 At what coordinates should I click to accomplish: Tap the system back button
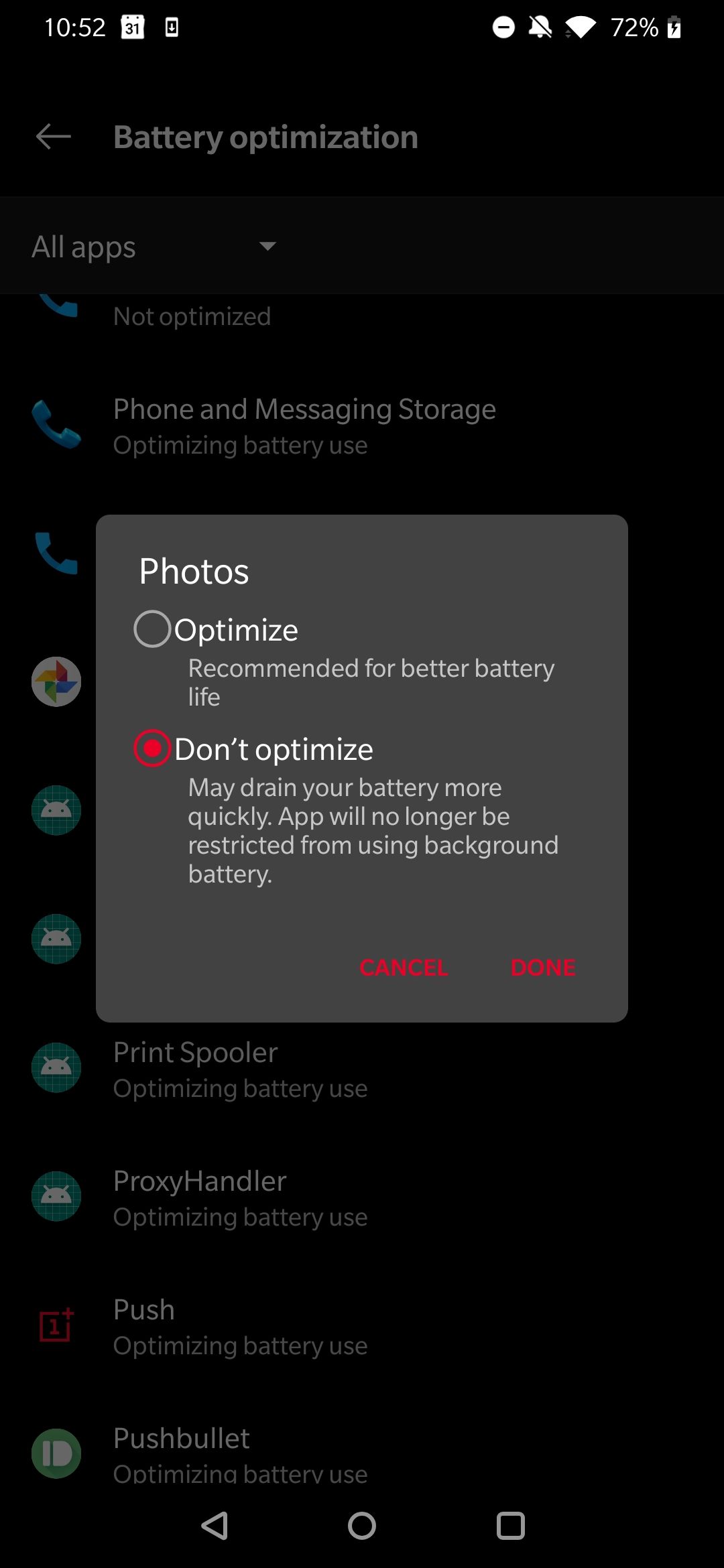pyautogui.click(x=215, y=1526)
